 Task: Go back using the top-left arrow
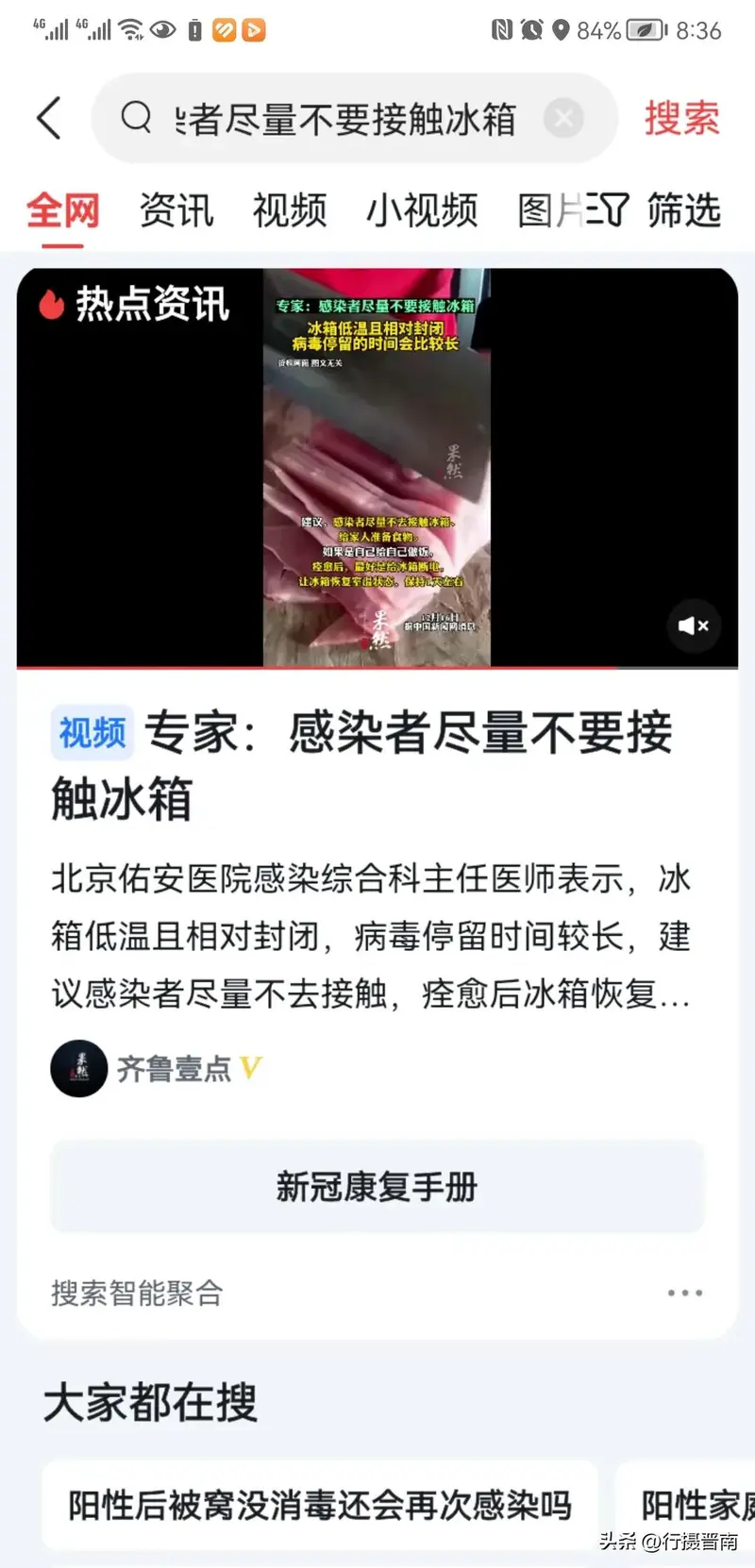pos(49,119)
